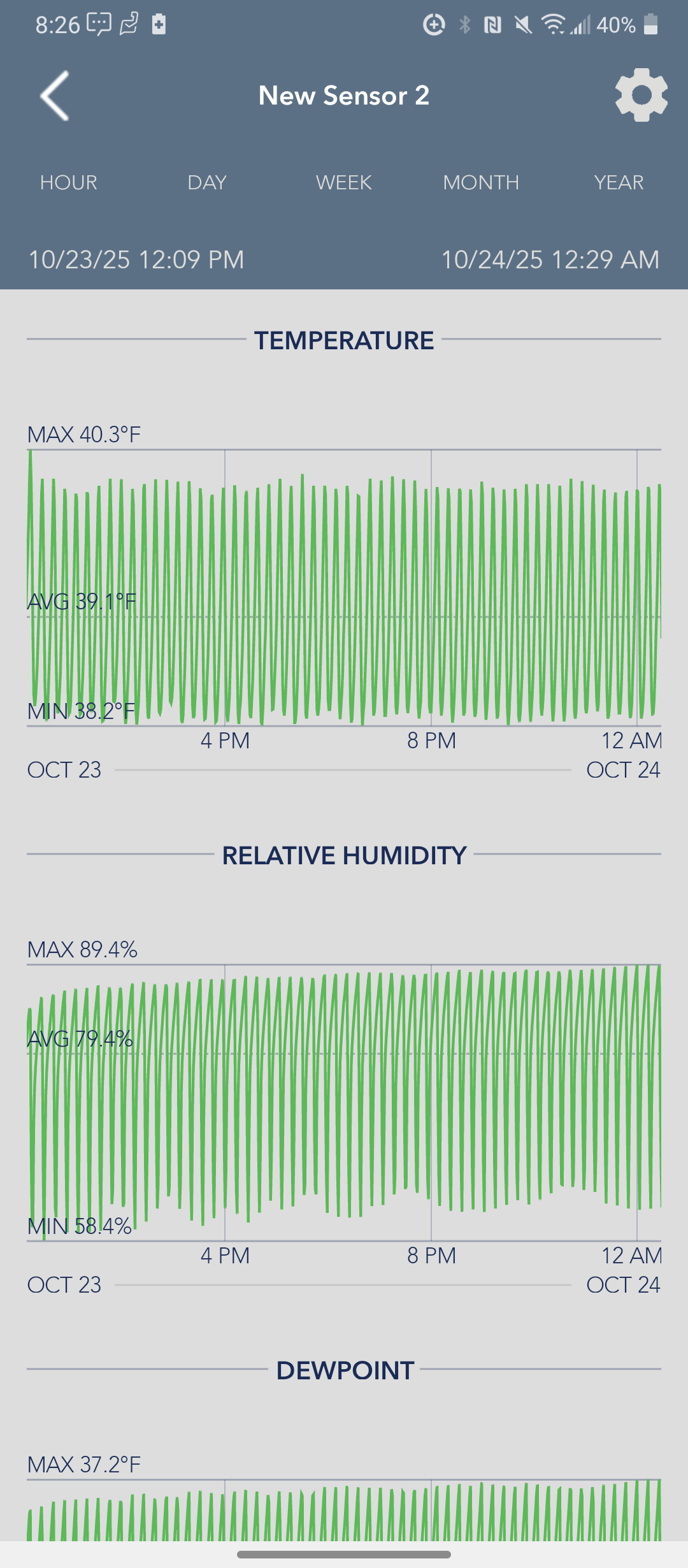
Task: Go back from New Sensor 2
Action: coord(55,96)
